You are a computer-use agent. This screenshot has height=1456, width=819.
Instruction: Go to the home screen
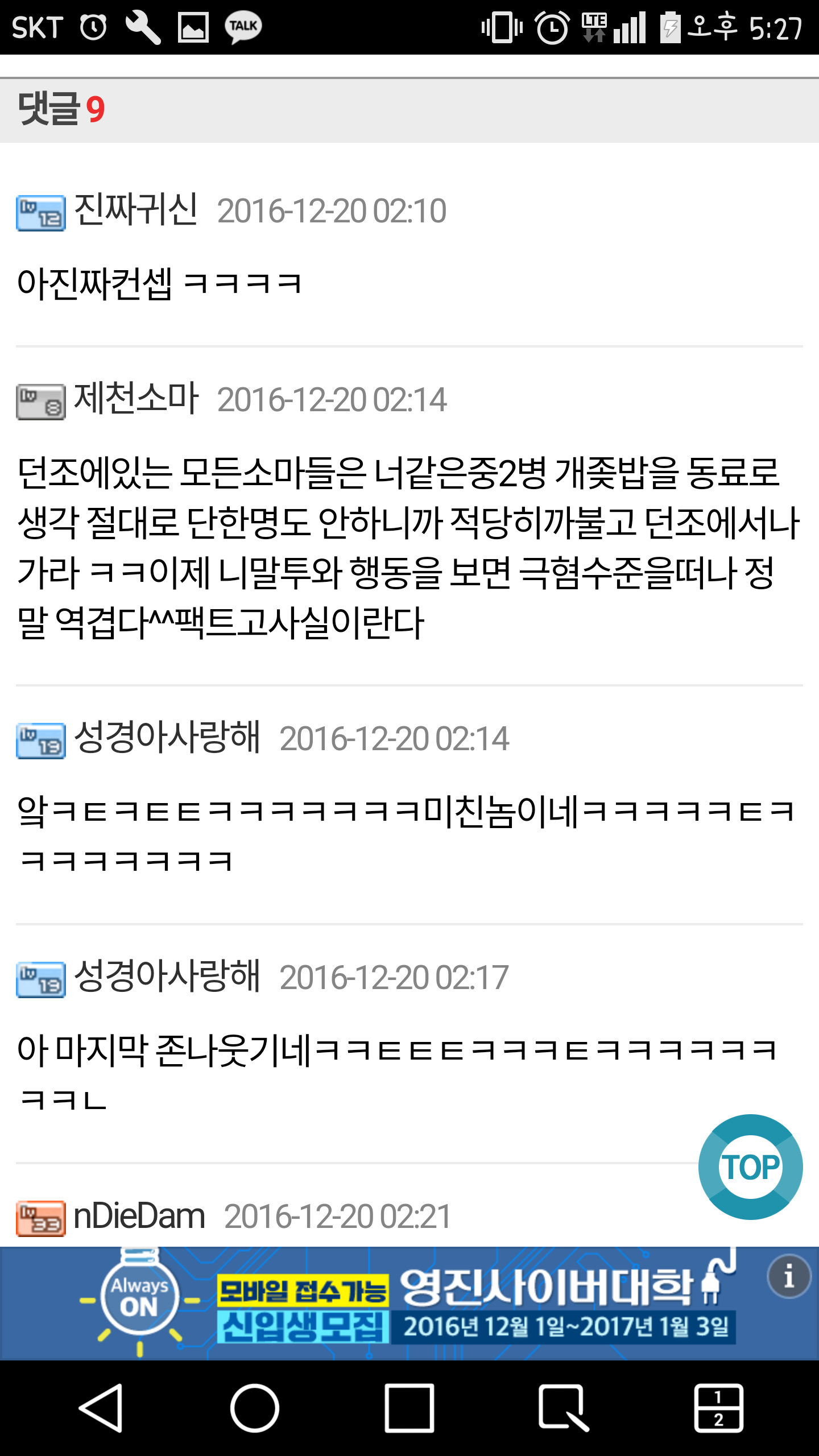(x=255, y=1408)
